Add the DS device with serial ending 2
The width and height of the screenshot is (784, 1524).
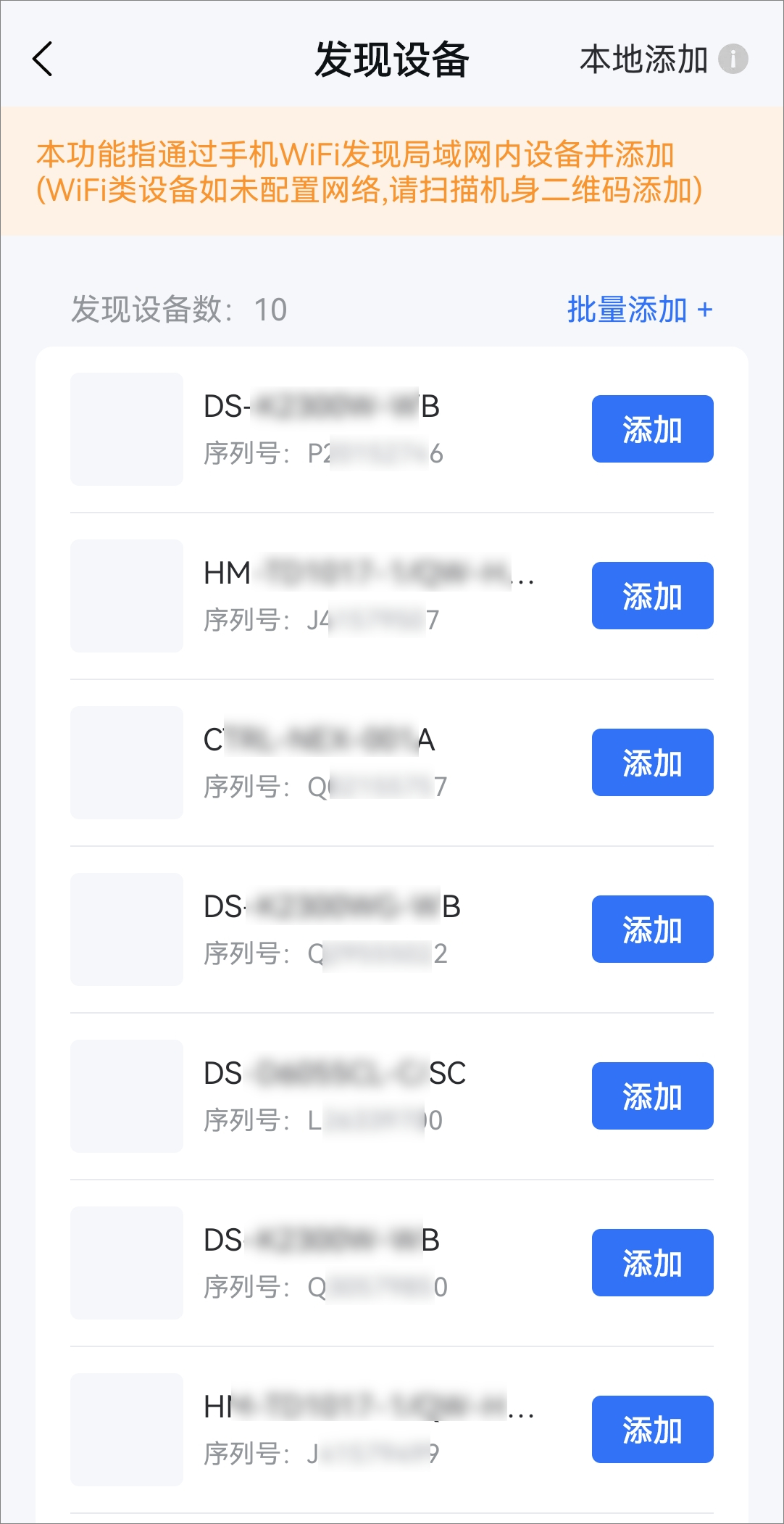pos(652,929)
